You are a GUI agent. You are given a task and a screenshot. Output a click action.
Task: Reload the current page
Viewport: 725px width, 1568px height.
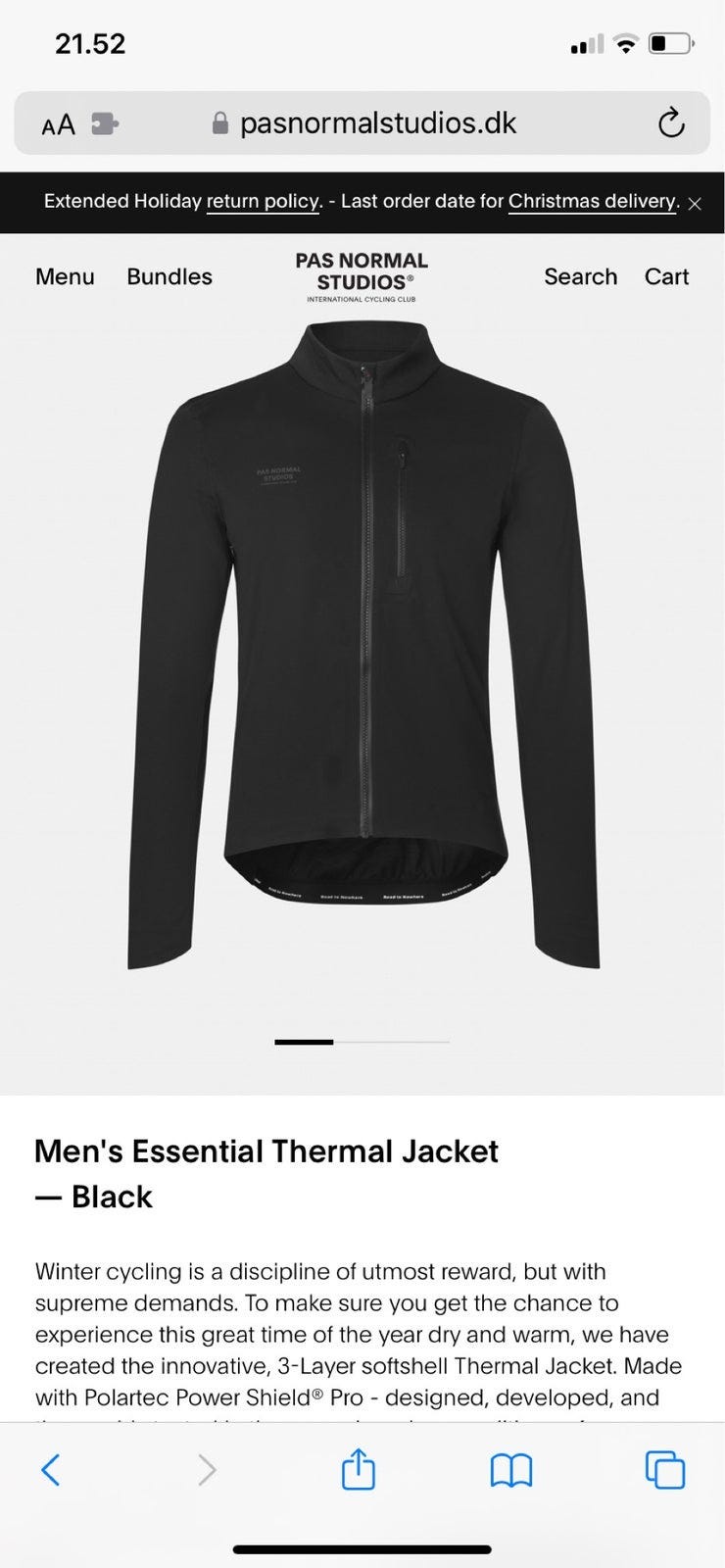[670, 123]
